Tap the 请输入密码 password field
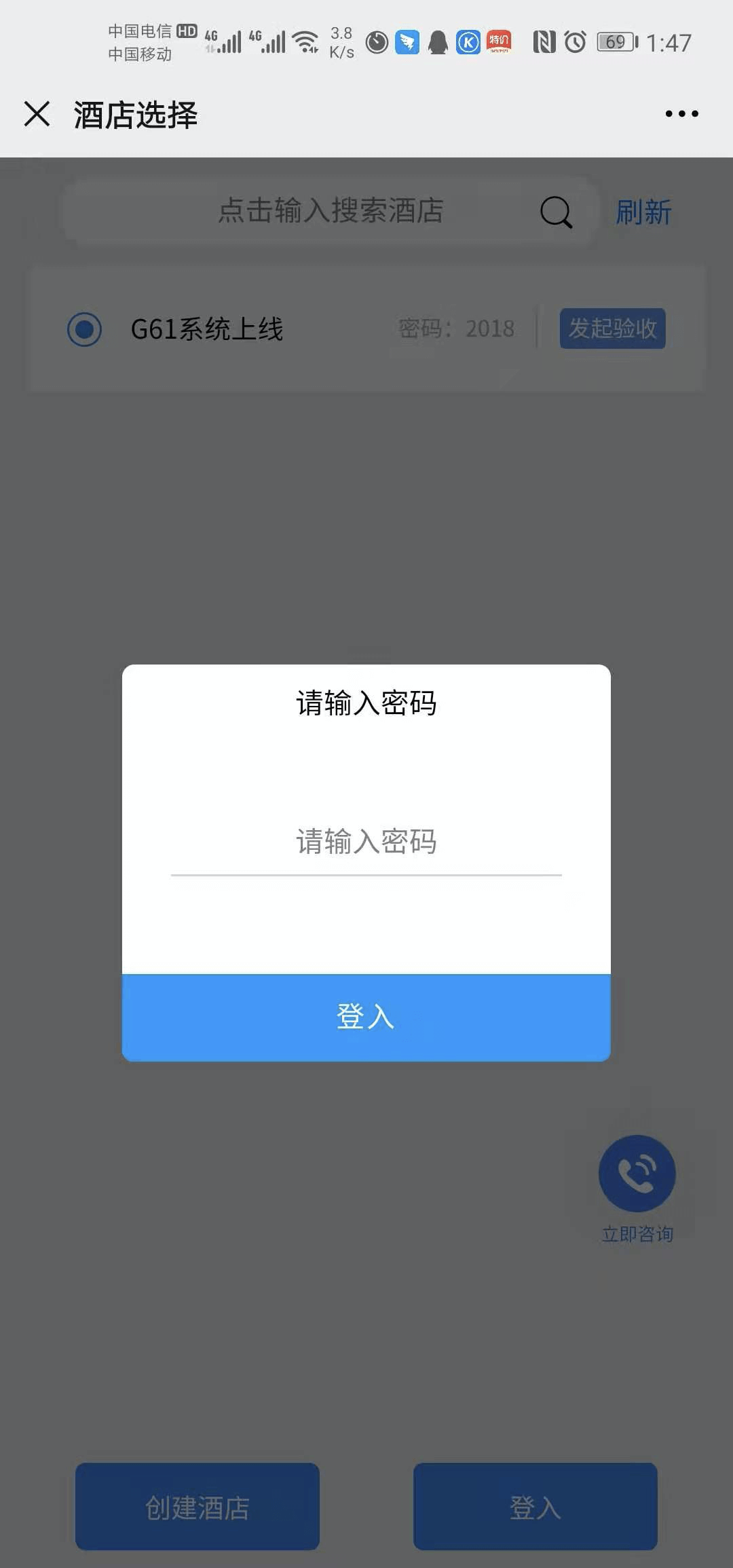The image size is (733, 1568). coord(366,843)
